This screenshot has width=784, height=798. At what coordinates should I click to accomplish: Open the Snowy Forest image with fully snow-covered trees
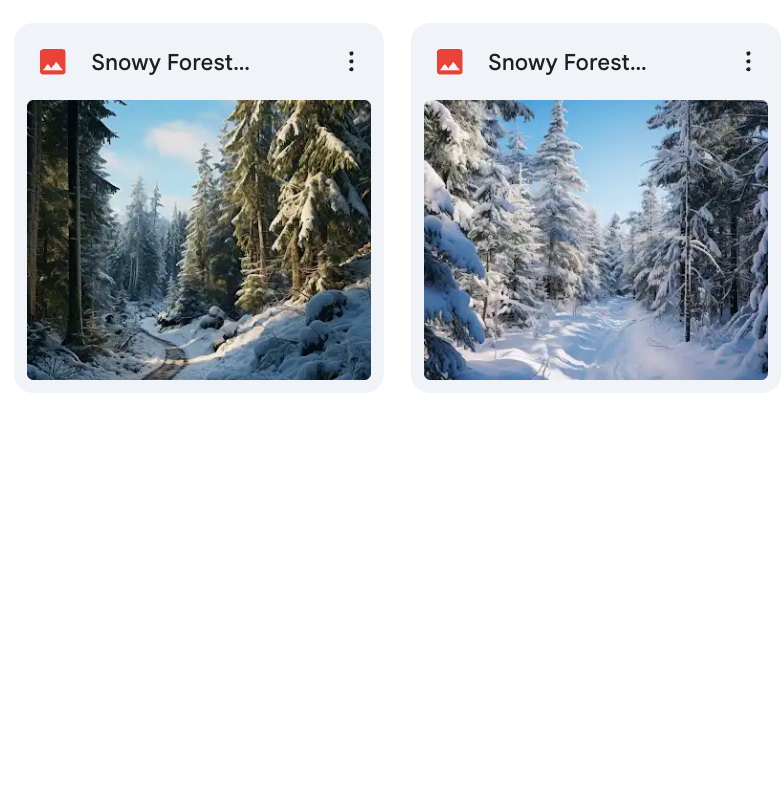596,240
